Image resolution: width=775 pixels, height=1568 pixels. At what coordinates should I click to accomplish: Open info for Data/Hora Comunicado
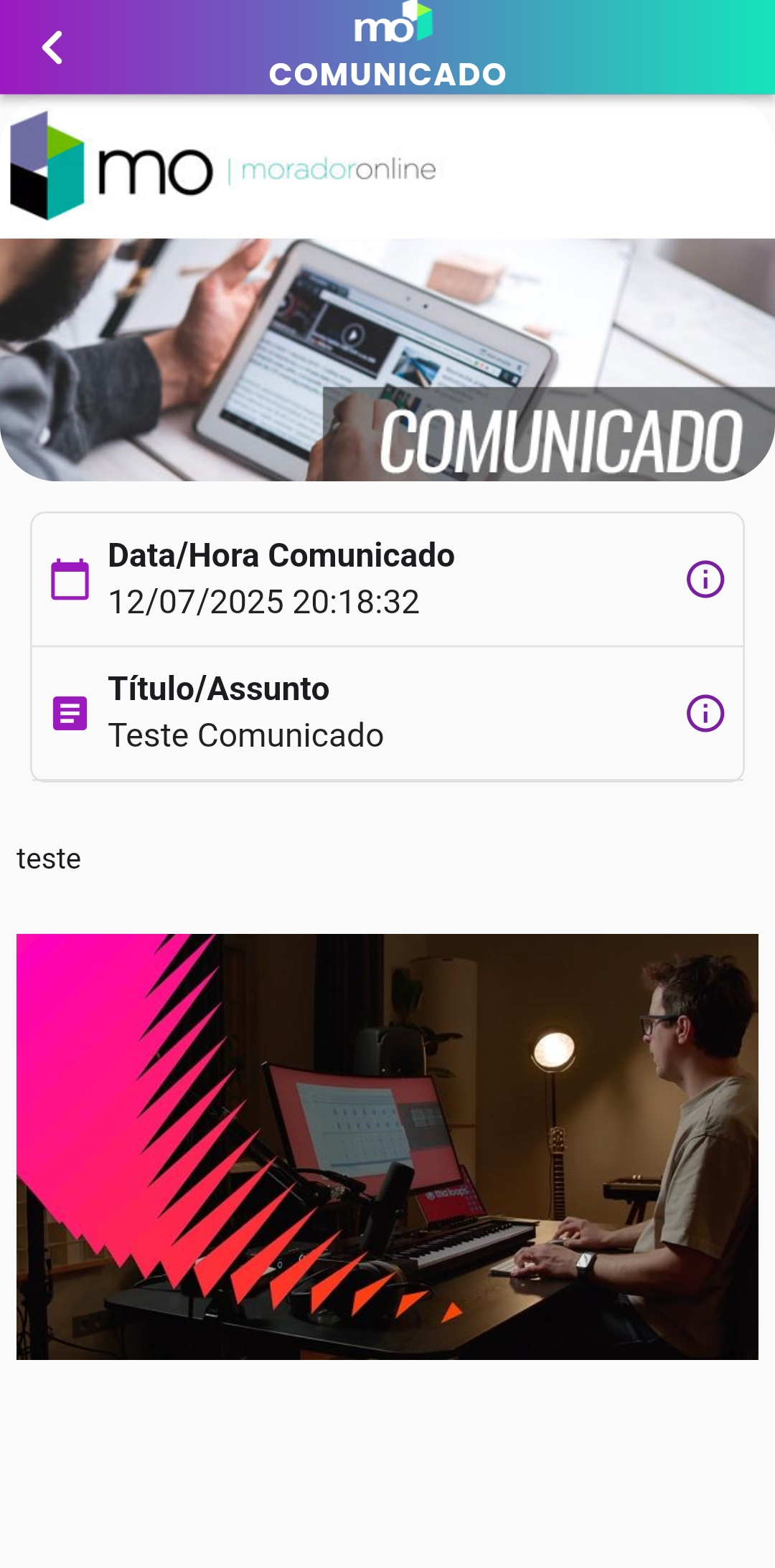tap(707, 578)
